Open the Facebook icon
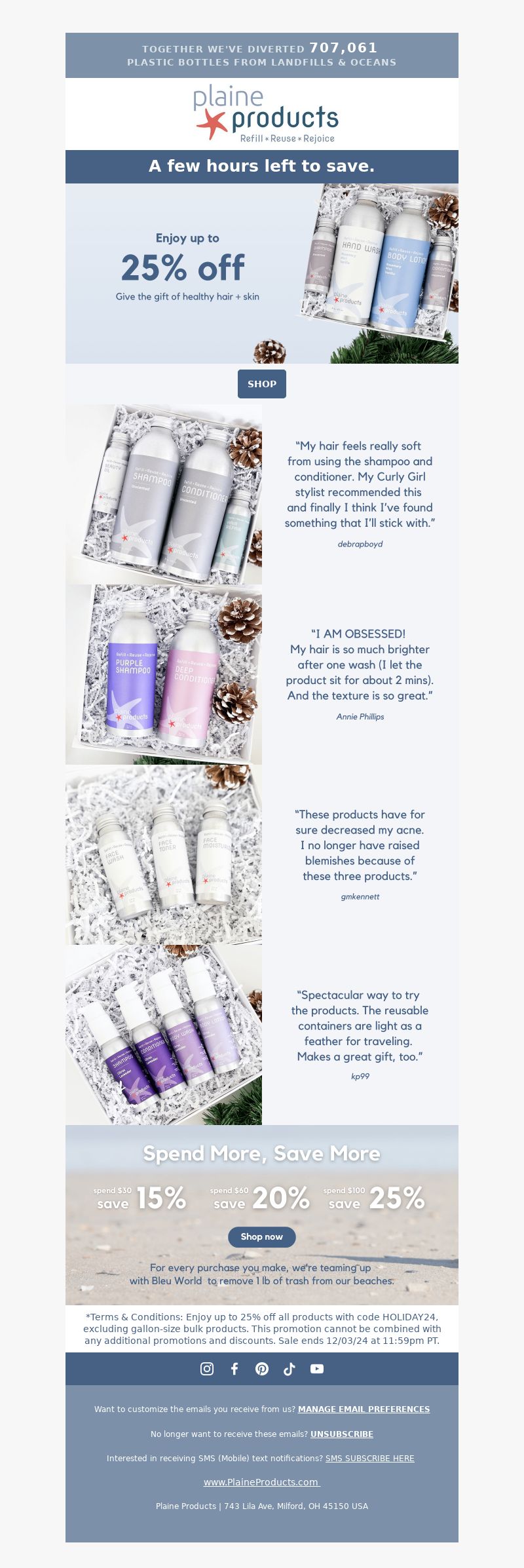The image size is (524, 1568). click(234, 1368)
